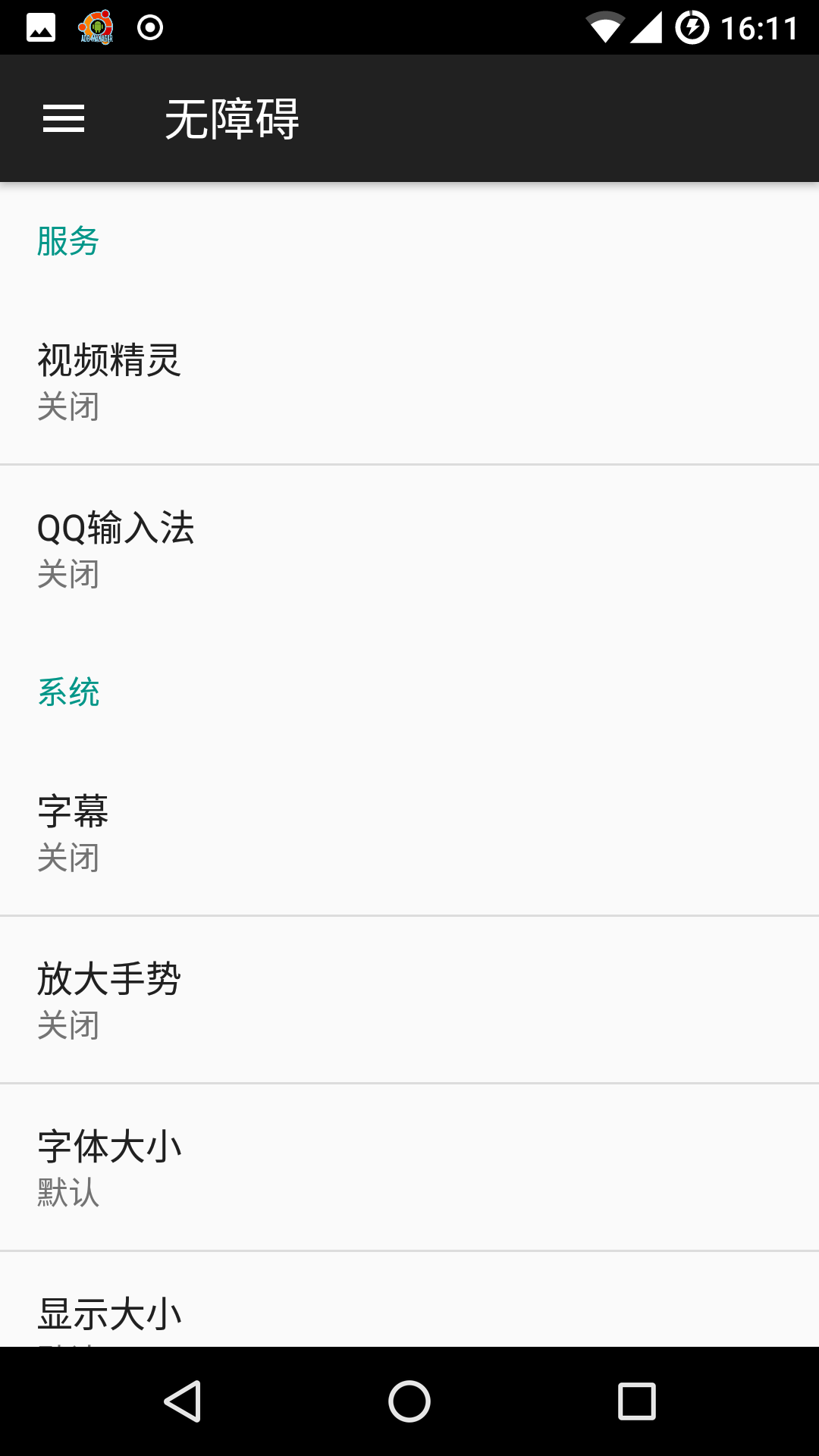Open the 字体大小 font size setting
This screenshot has width=819, height=1456.
pos(409,1167)
